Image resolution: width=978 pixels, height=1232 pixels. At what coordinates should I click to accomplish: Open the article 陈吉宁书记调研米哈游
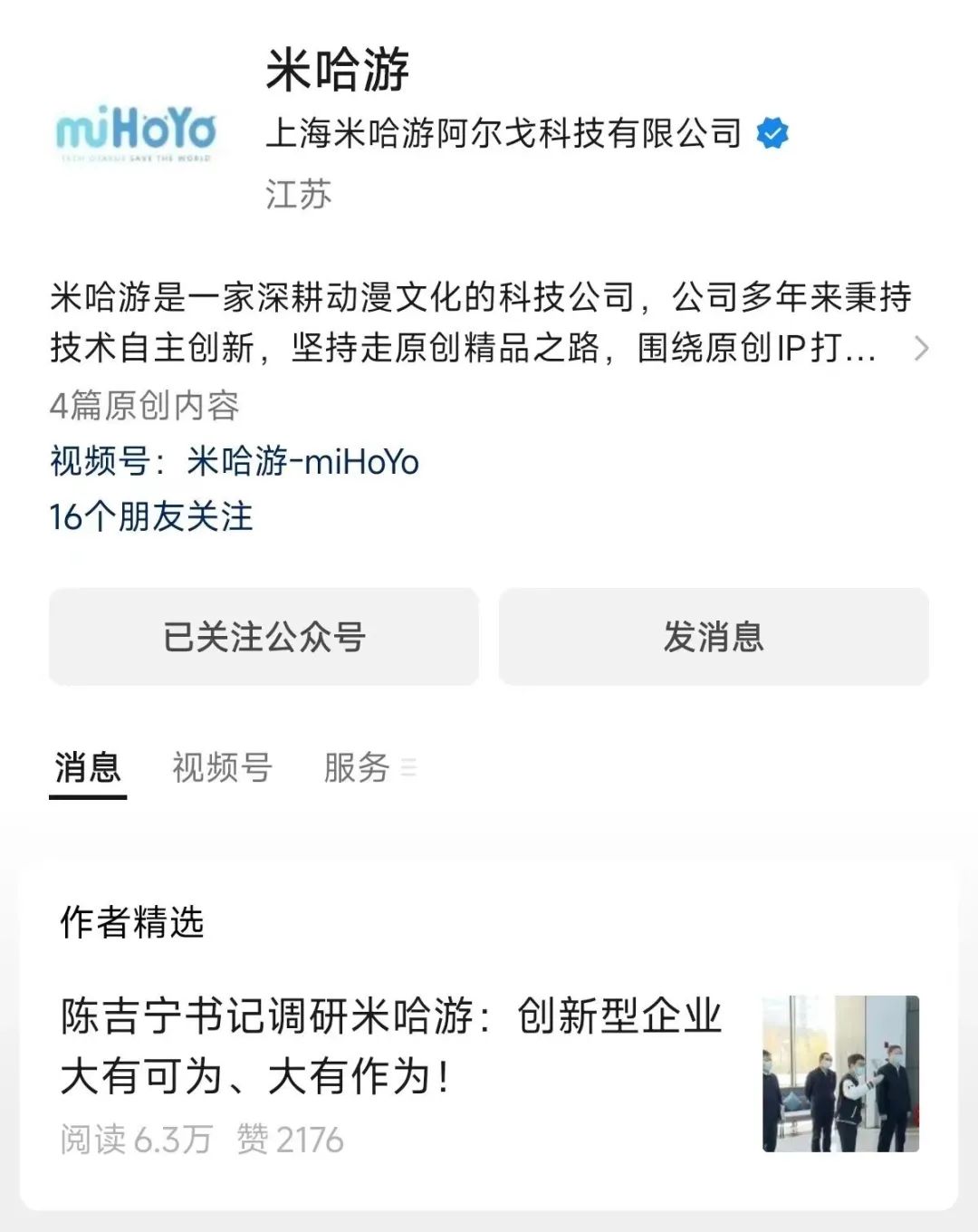391,1045
